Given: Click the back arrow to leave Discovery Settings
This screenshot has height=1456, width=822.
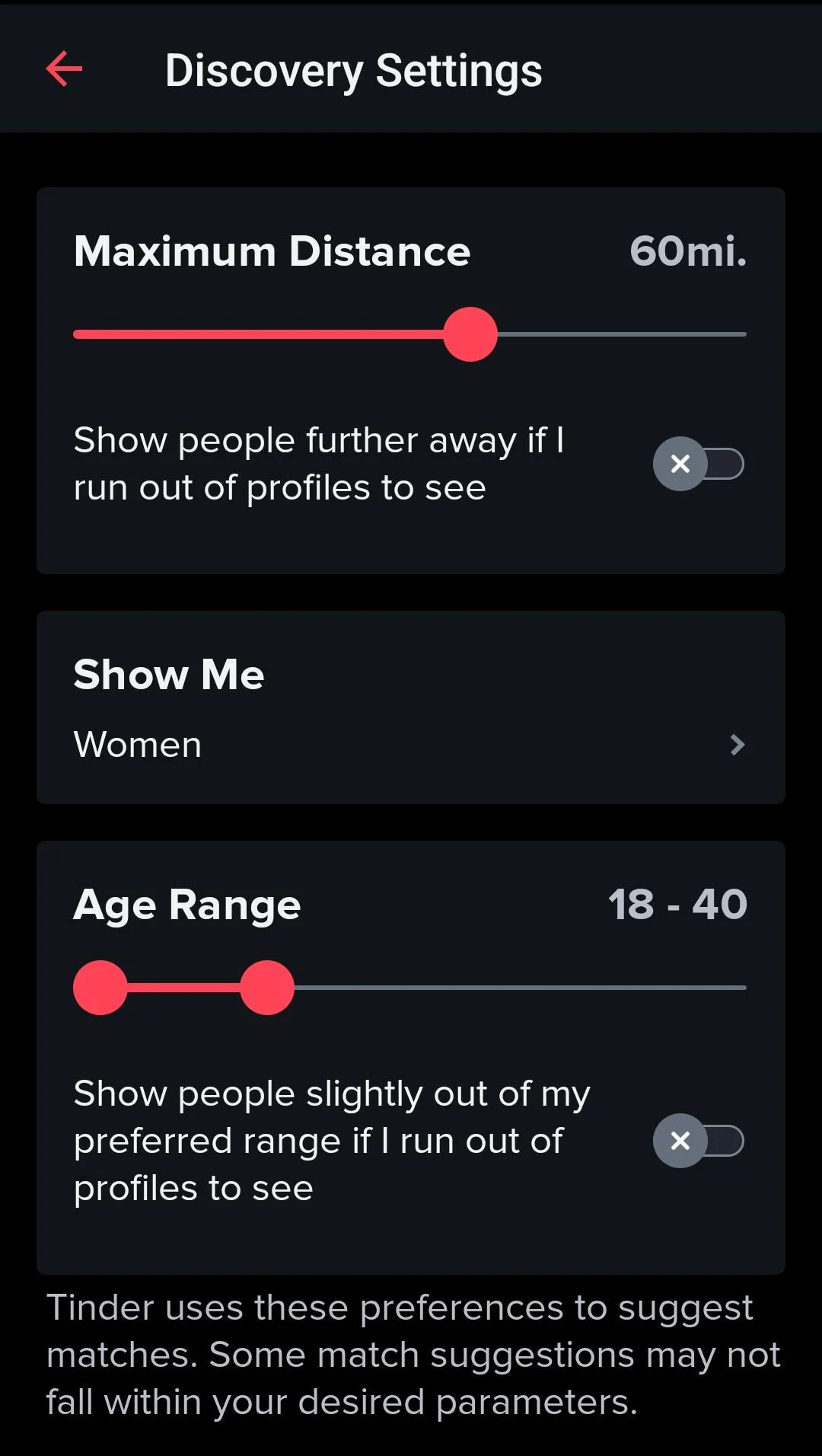Looking at the screenshot, I should [64, 69].
